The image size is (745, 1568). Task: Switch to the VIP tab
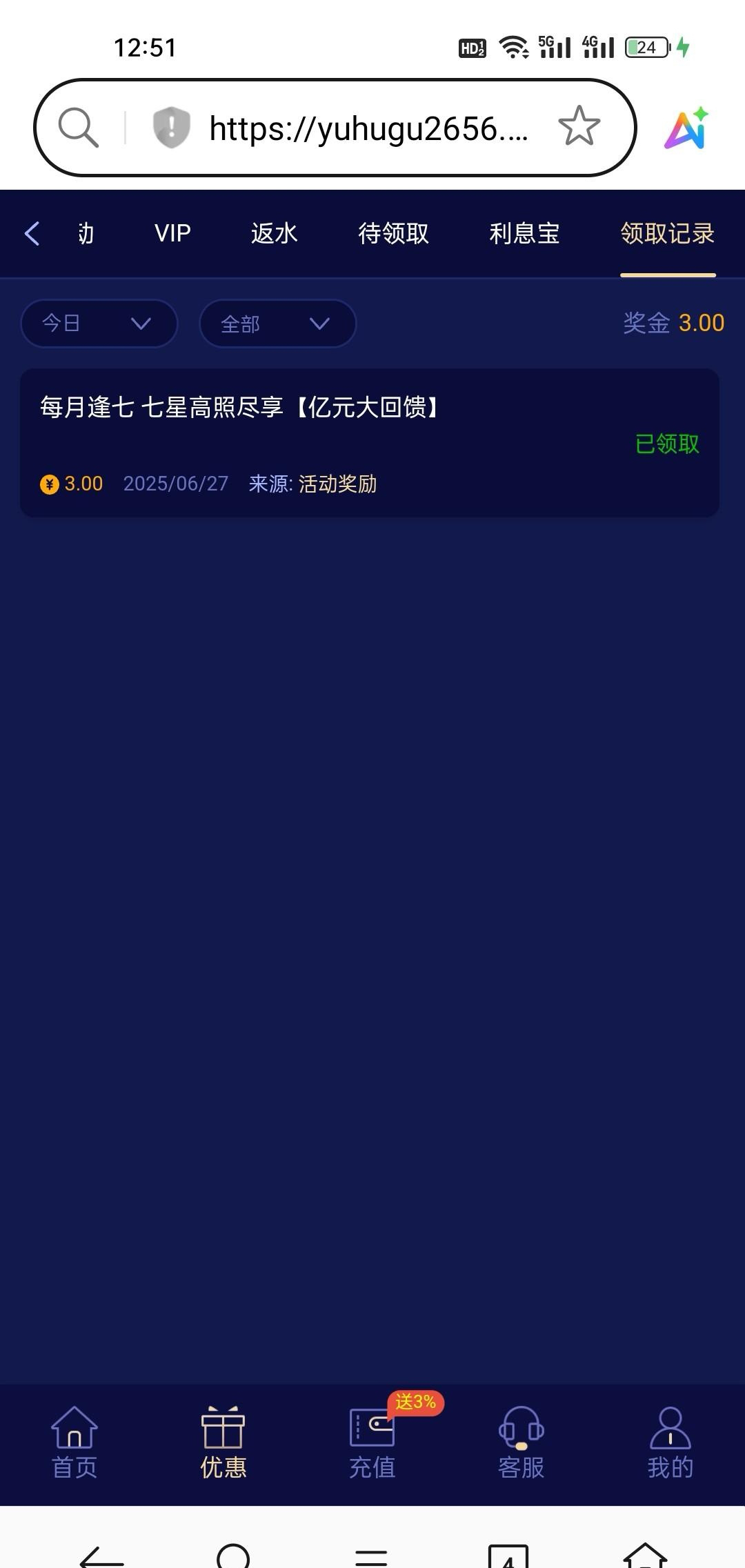[172, 233]
